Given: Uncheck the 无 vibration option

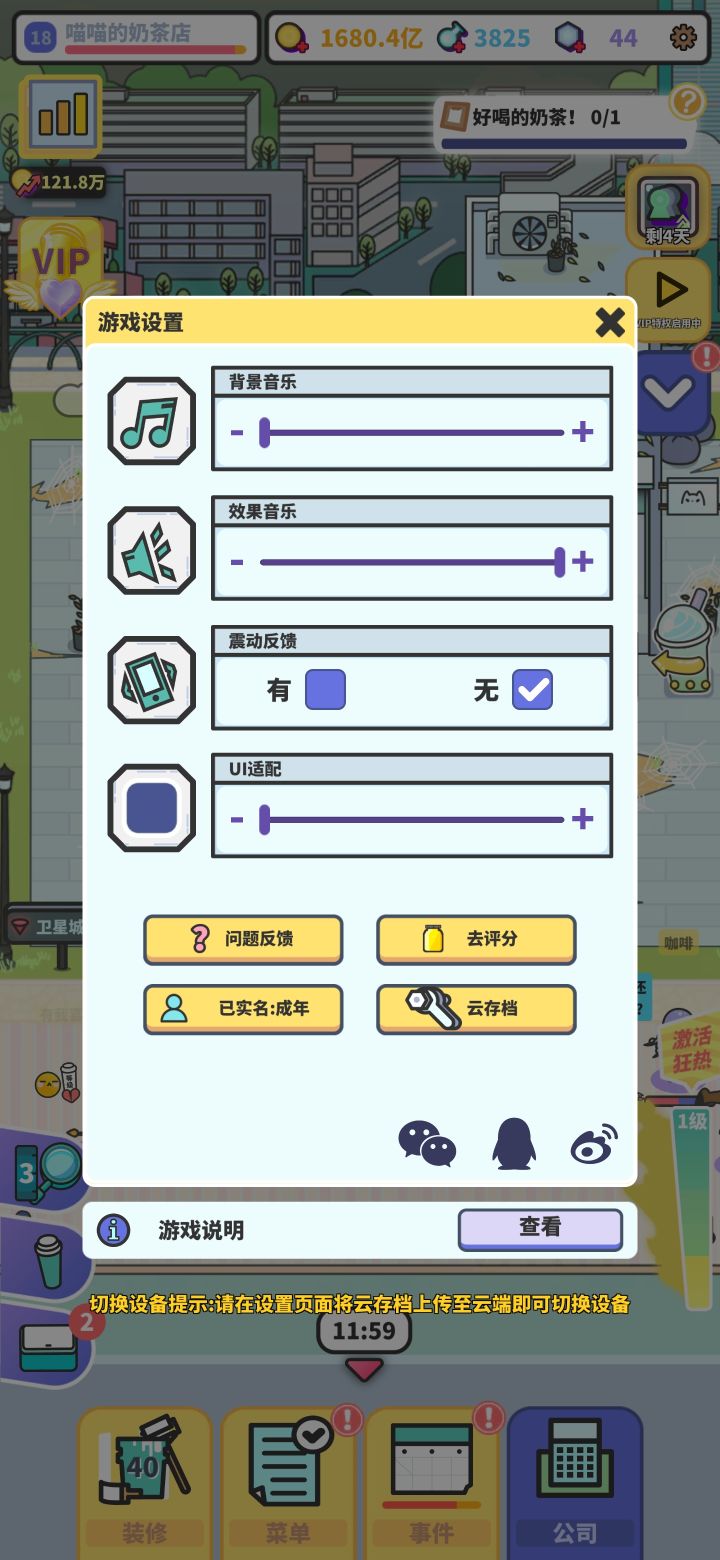Looking at the screenshot, I should coord(532,689).
